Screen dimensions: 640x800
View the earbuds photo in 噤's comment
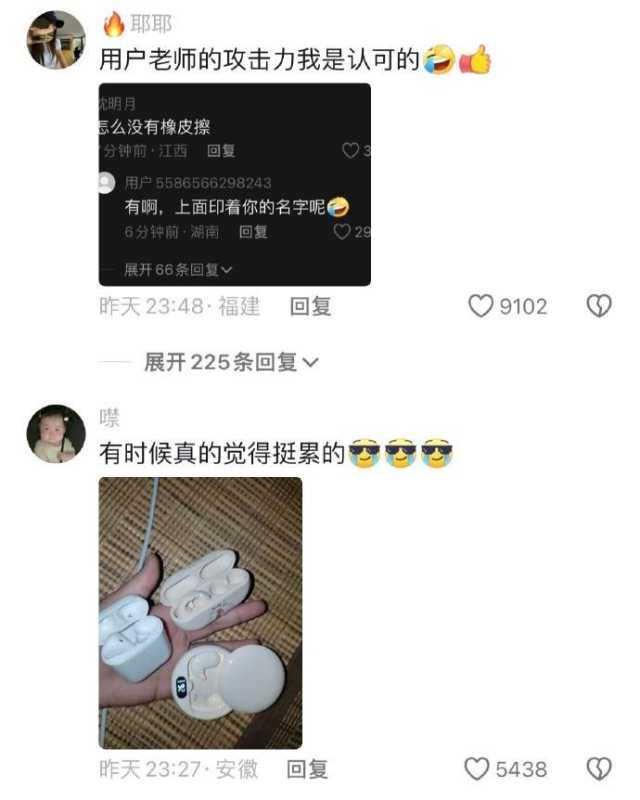(x=200, y=612)
